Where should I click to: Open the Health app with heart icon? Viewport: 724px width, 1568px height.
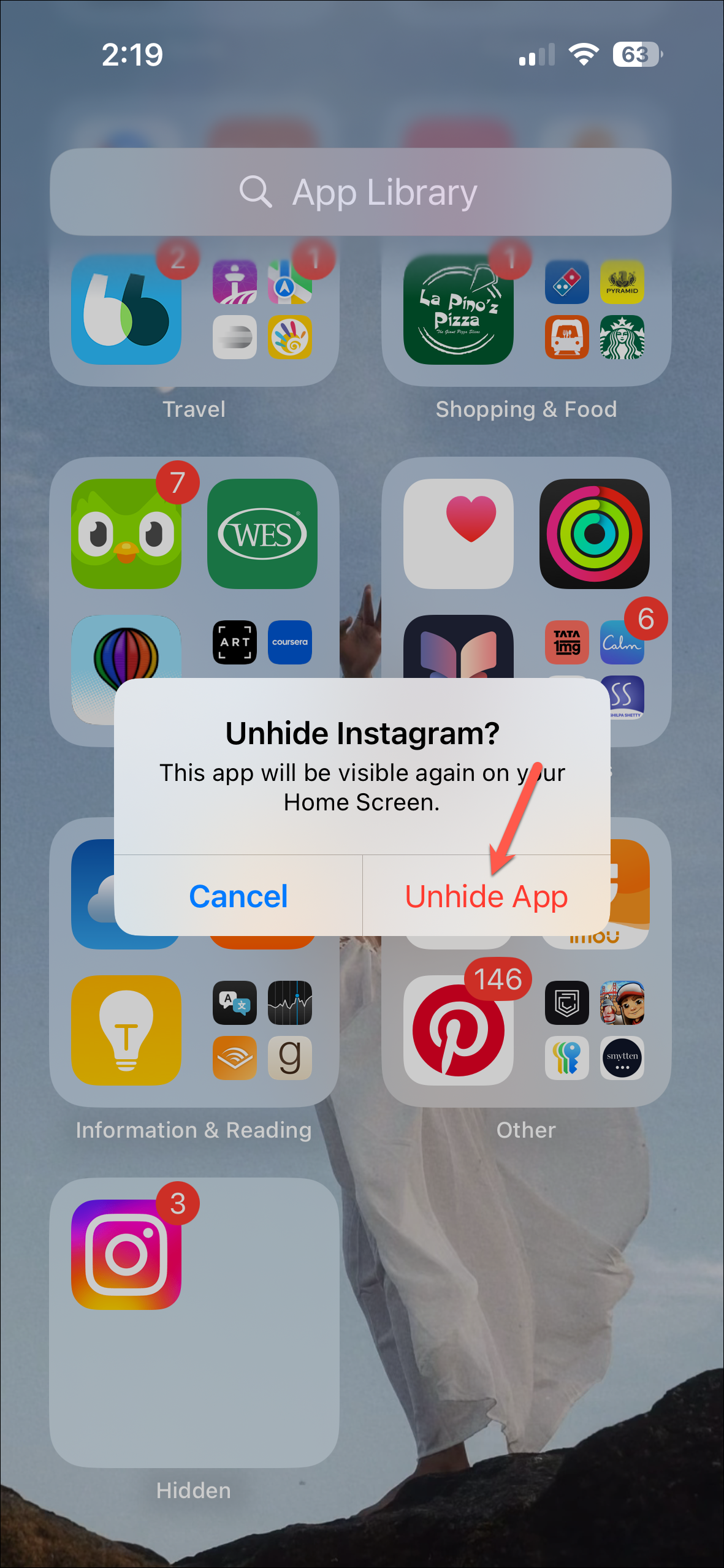coord(458,533)
